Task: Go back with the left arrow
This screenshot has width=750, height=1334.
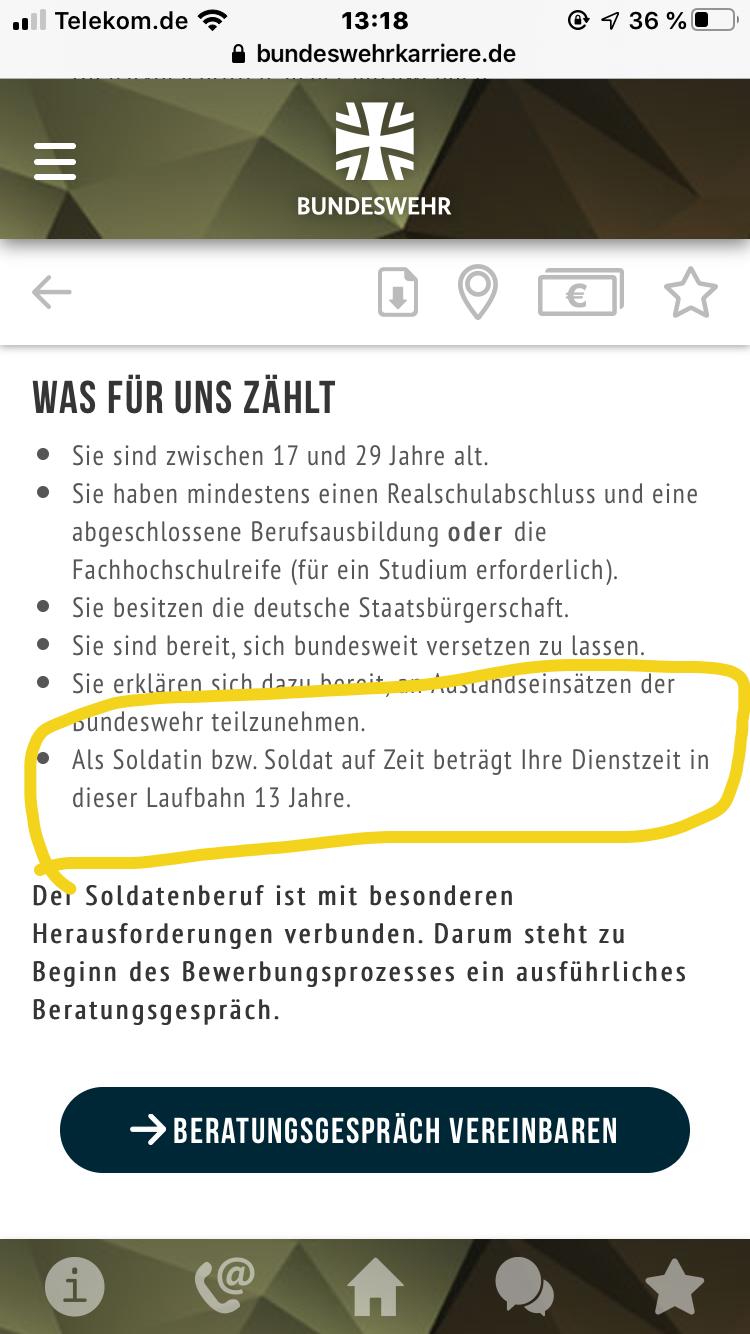Action: (52, 293)
